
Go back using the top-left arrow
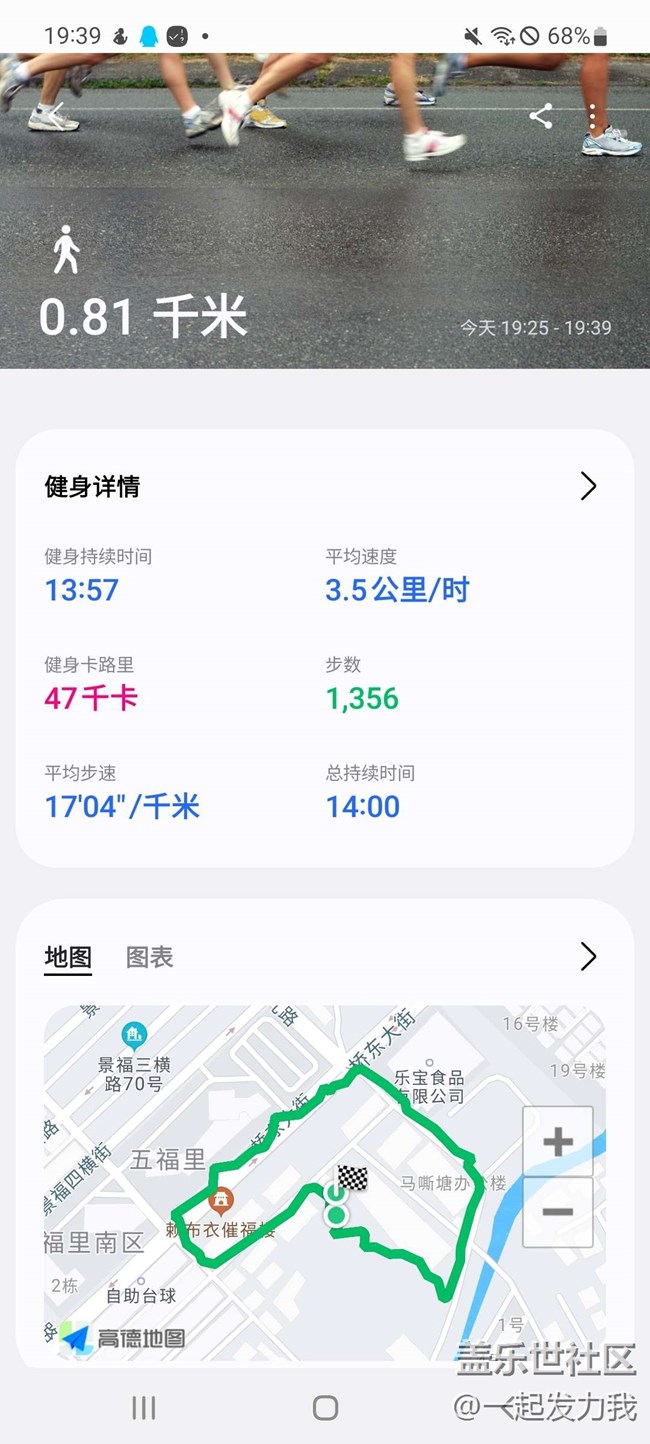[x=57, y=114]
